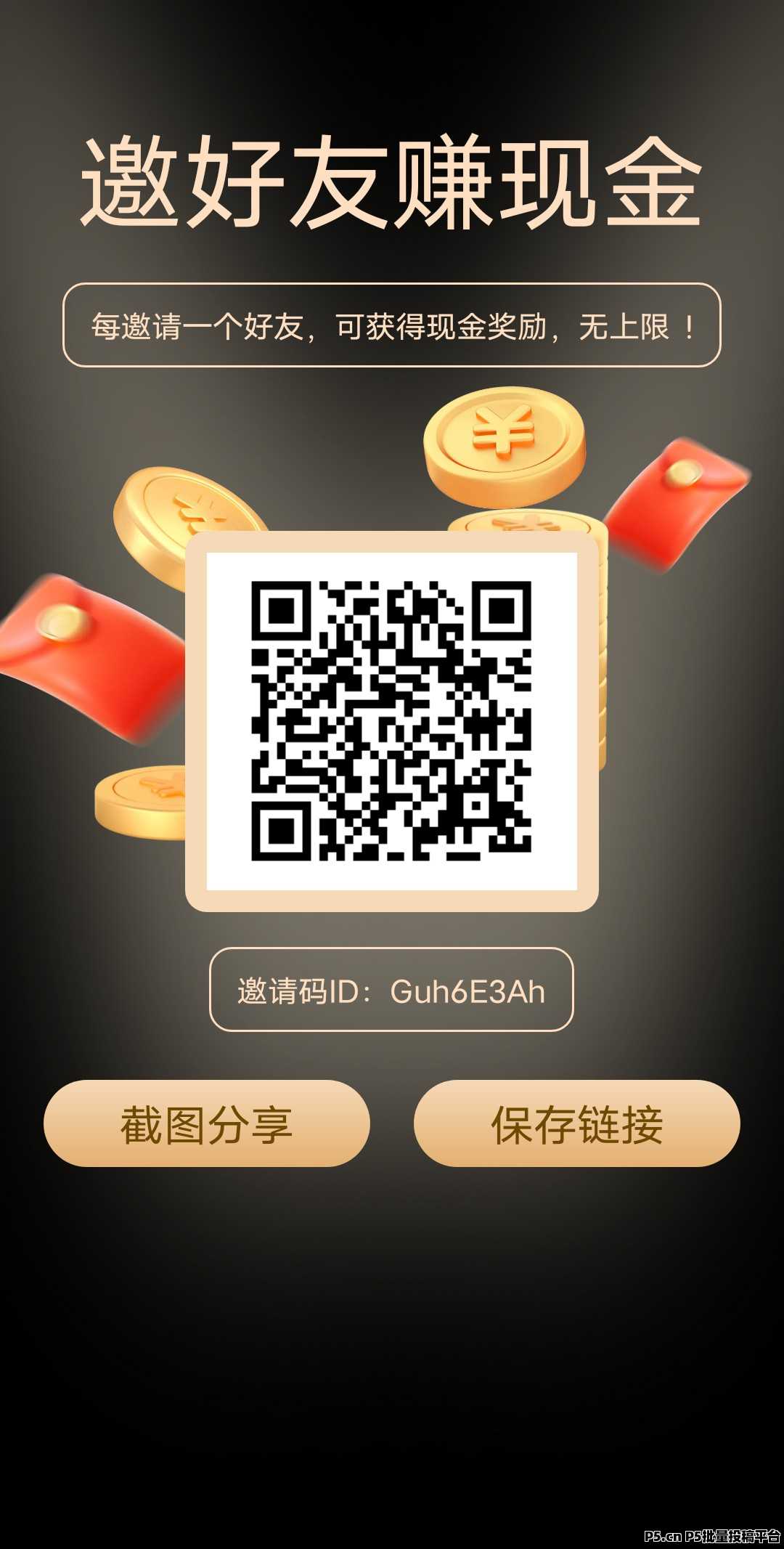784x1549 pixels.
Task: Tap the 截图分享 button
Action: [207, 1124]
